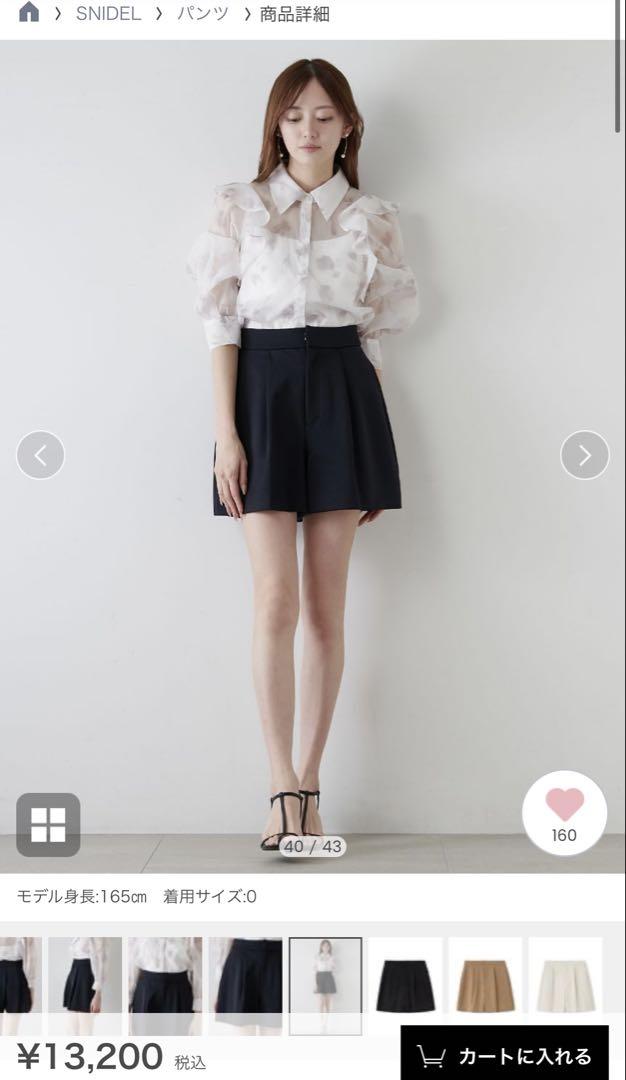Select the beige shorts thumbnail

486,986
